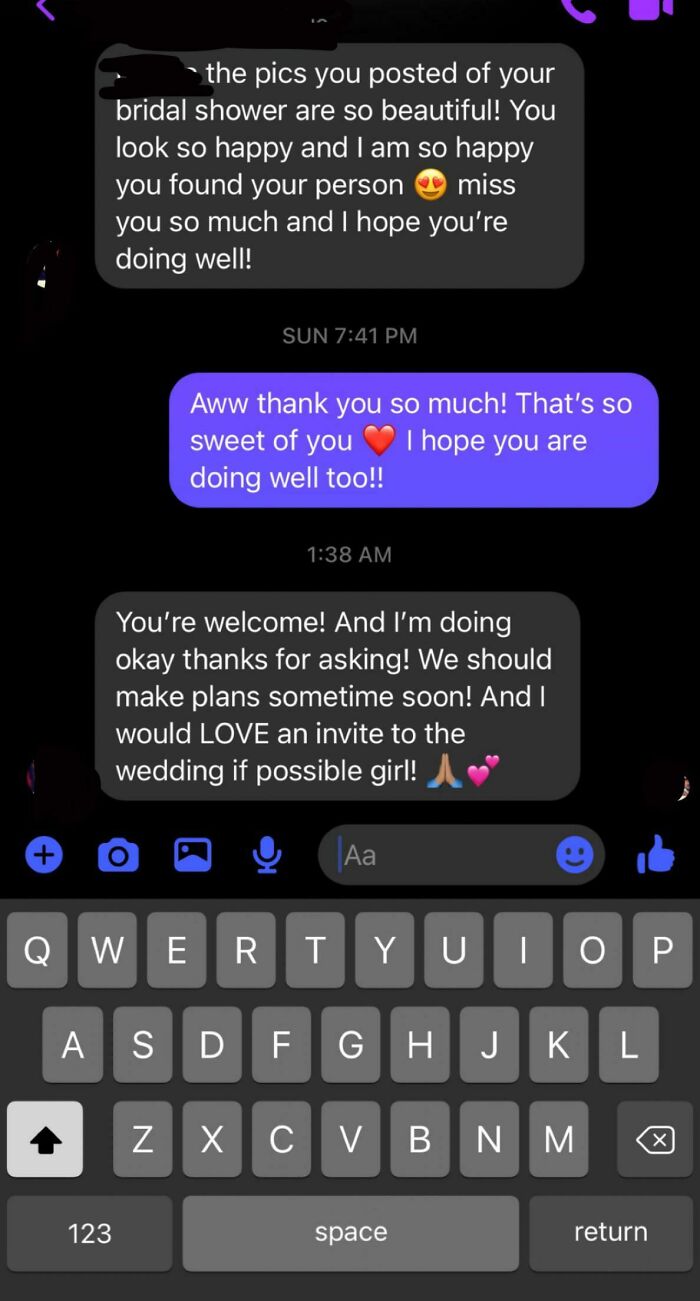Record a voice message

266,855
